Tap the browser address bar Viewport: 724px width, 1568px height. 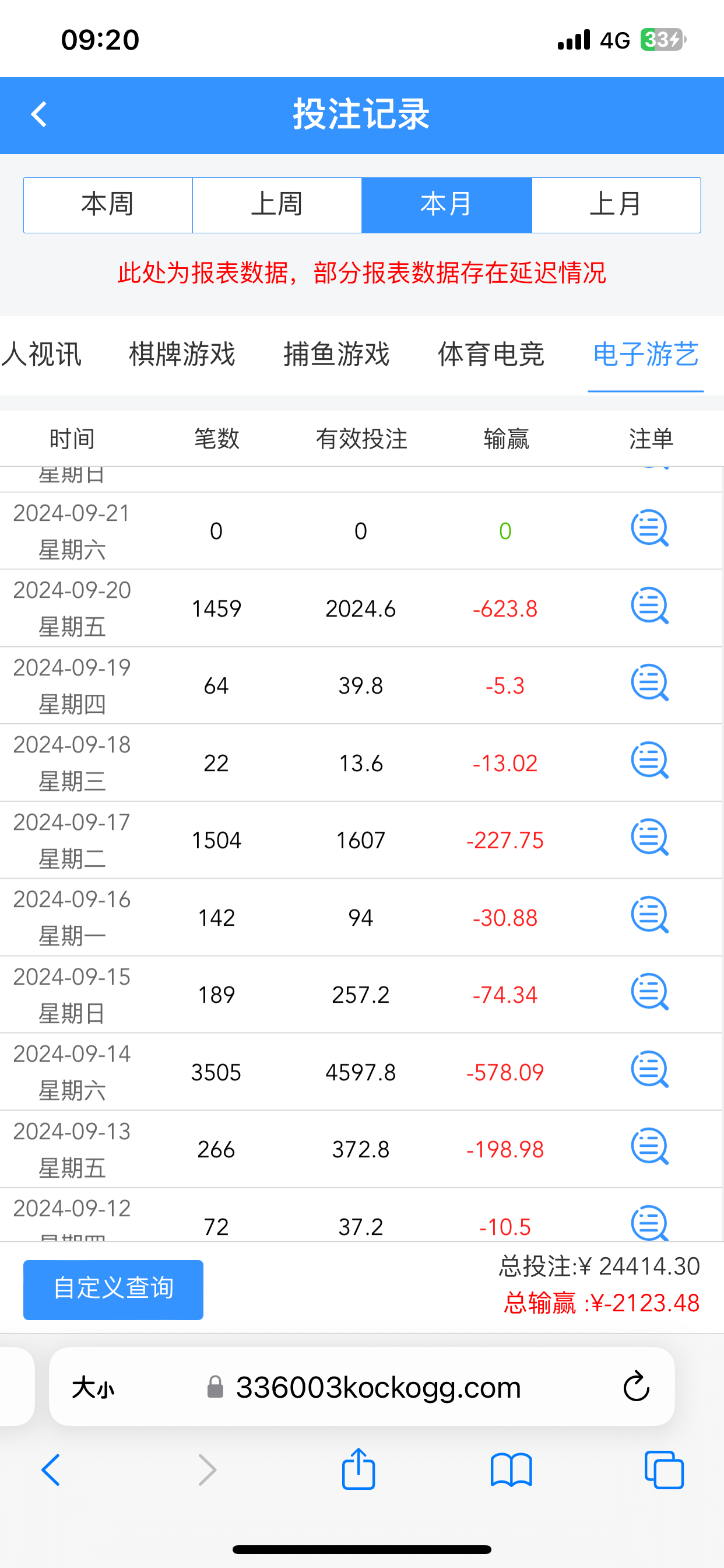[x=377, y=1387]
